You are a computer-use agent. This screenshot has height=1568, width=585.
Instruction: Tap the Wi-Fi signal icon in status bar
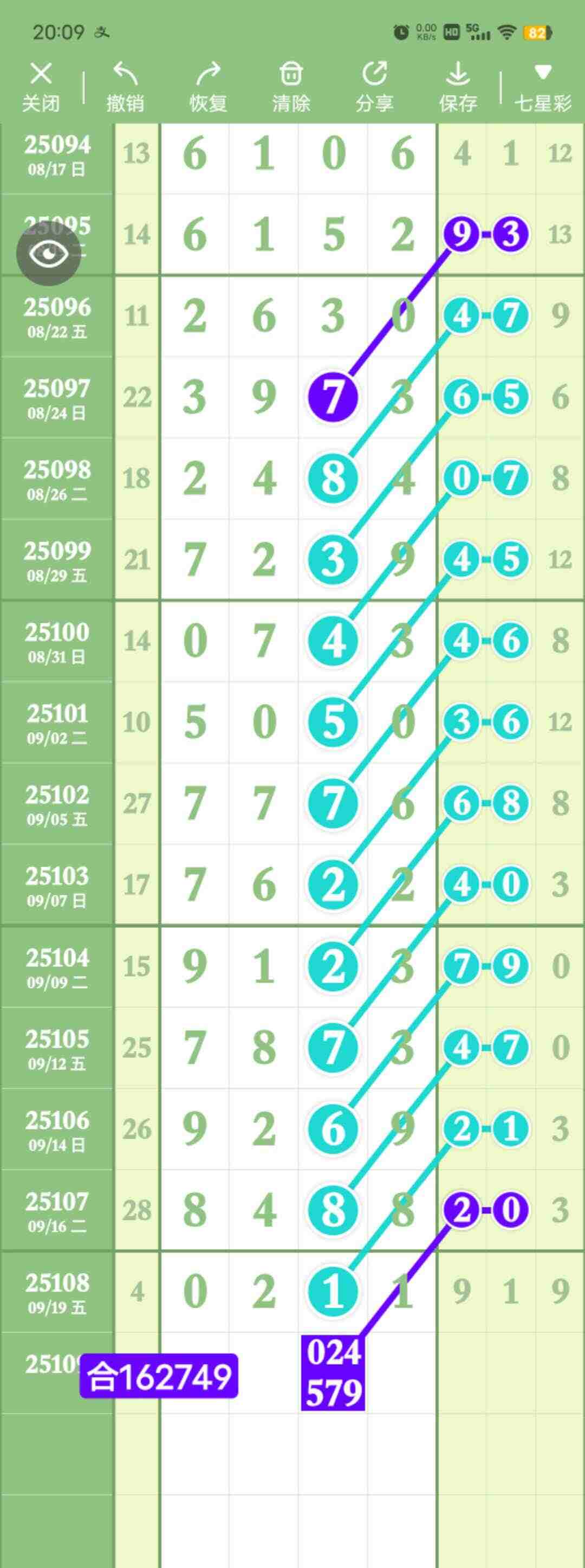point(508,34)
